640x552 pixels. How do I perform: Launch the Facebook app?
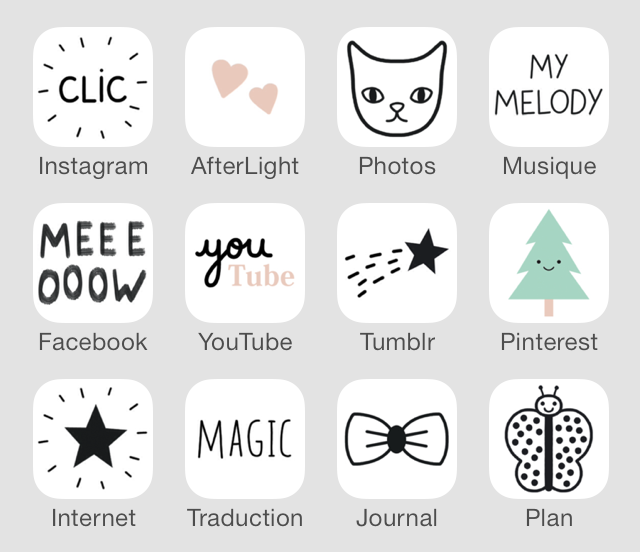point(93,263)
